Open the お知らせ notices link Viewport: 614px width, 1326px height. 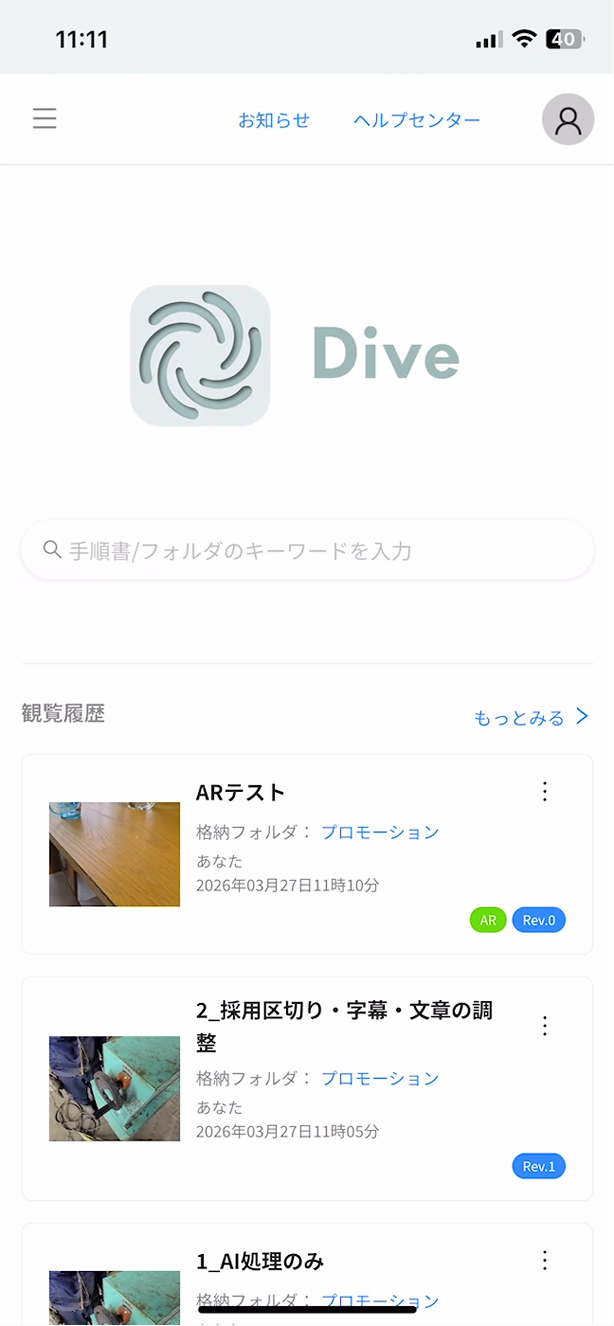[274, 120]
